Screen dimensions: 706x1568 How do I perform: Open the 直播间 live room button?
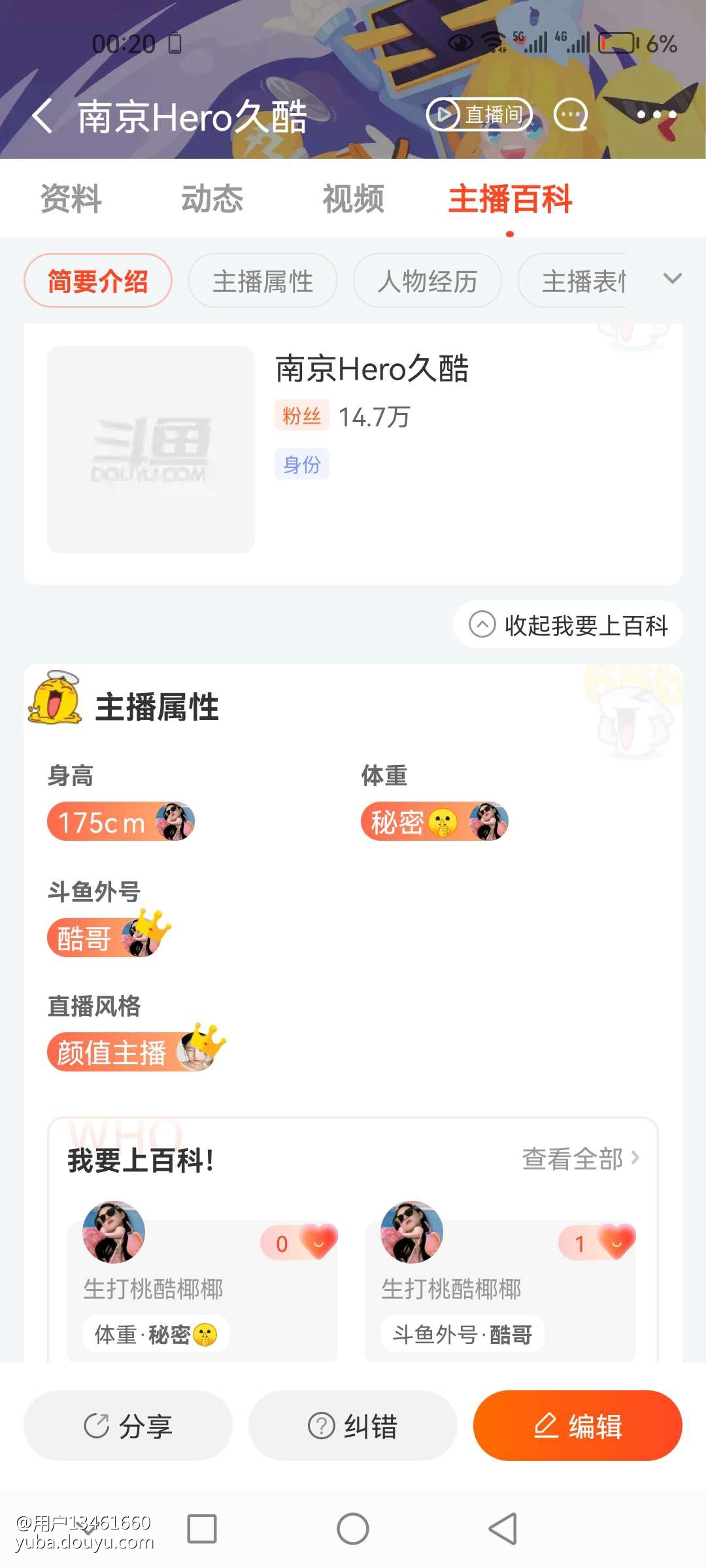pos(480,115)
